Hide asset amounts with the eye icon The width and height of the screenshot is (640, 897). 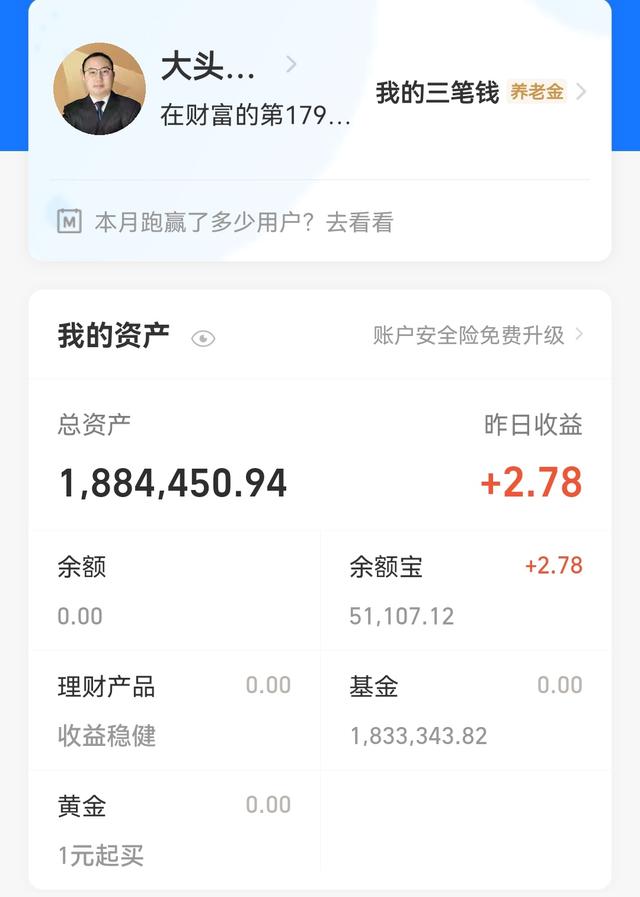(203, 338)
